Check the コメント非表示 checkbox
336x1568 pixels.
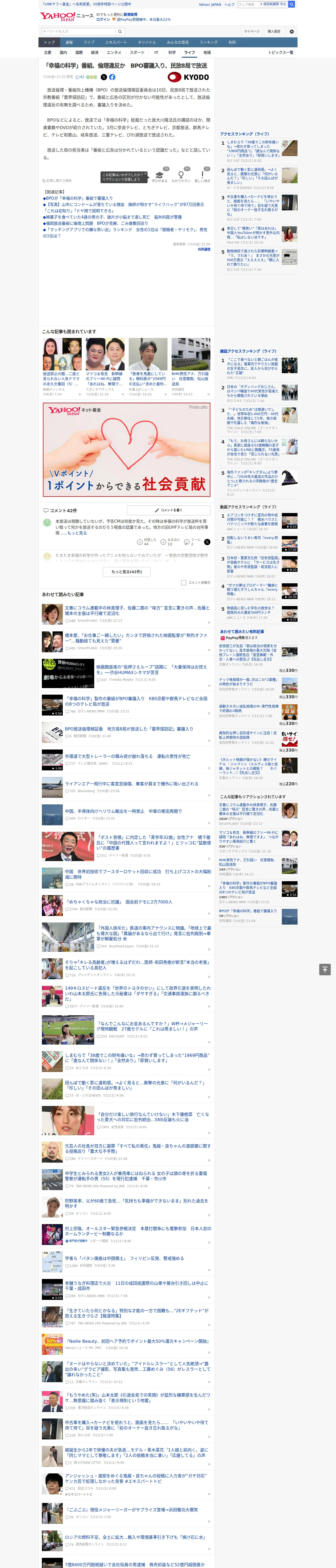tap(183, 583)
